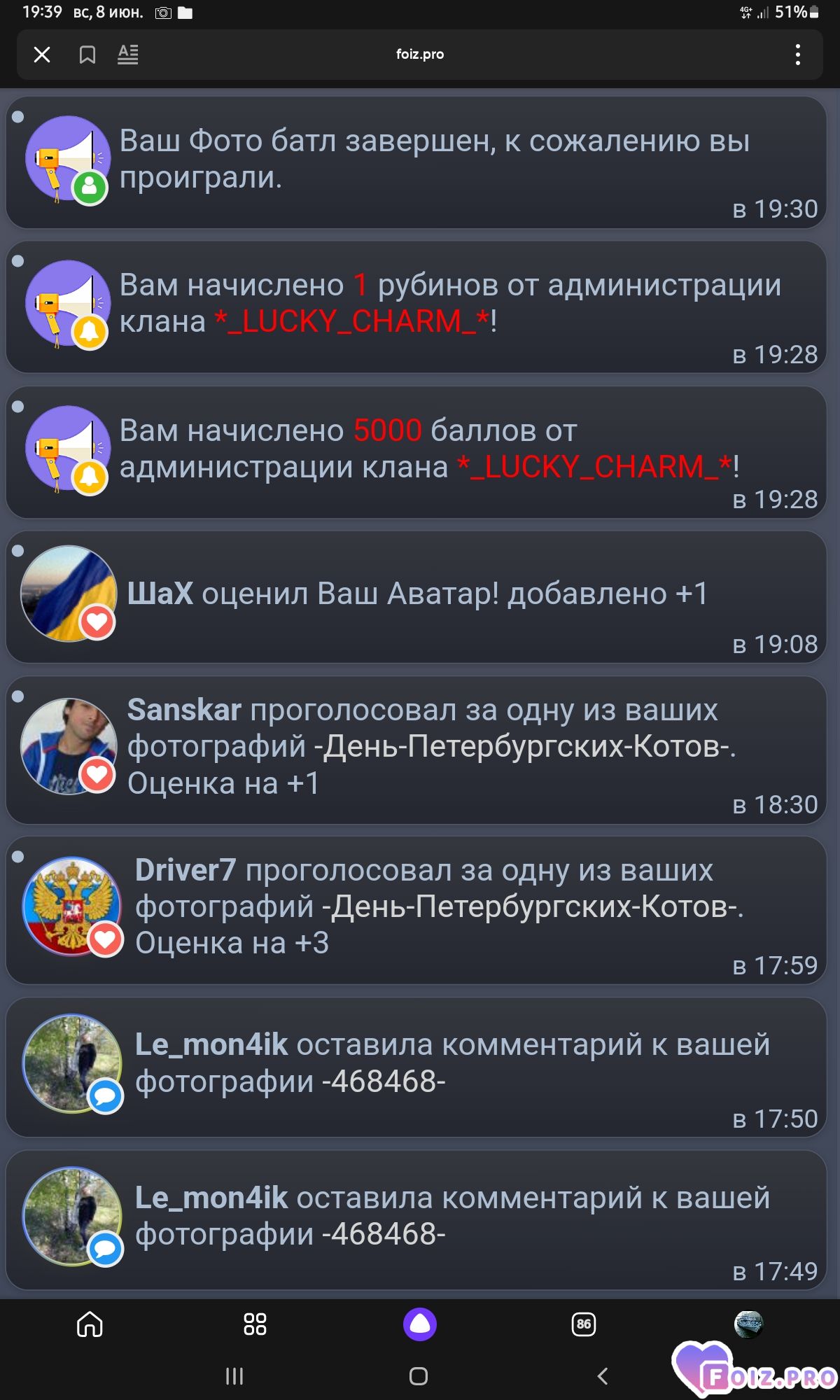The width and height of the screenshot is (840, 1400).
Task: Launch the Alice assistant button
Action: point(420,1324)
